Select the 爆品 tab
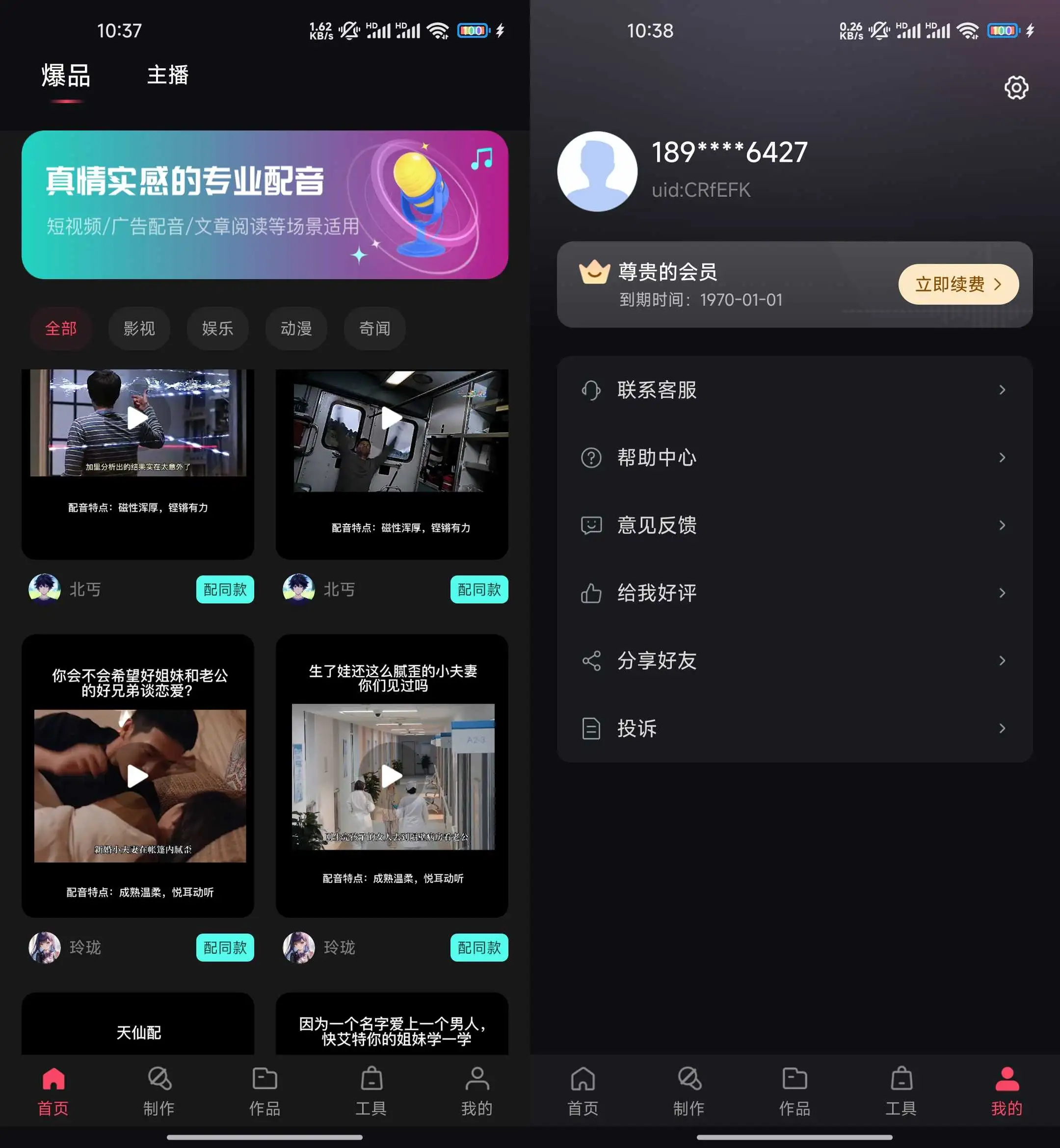This screenshot has height=1148, width=1060. pos(66,75)
